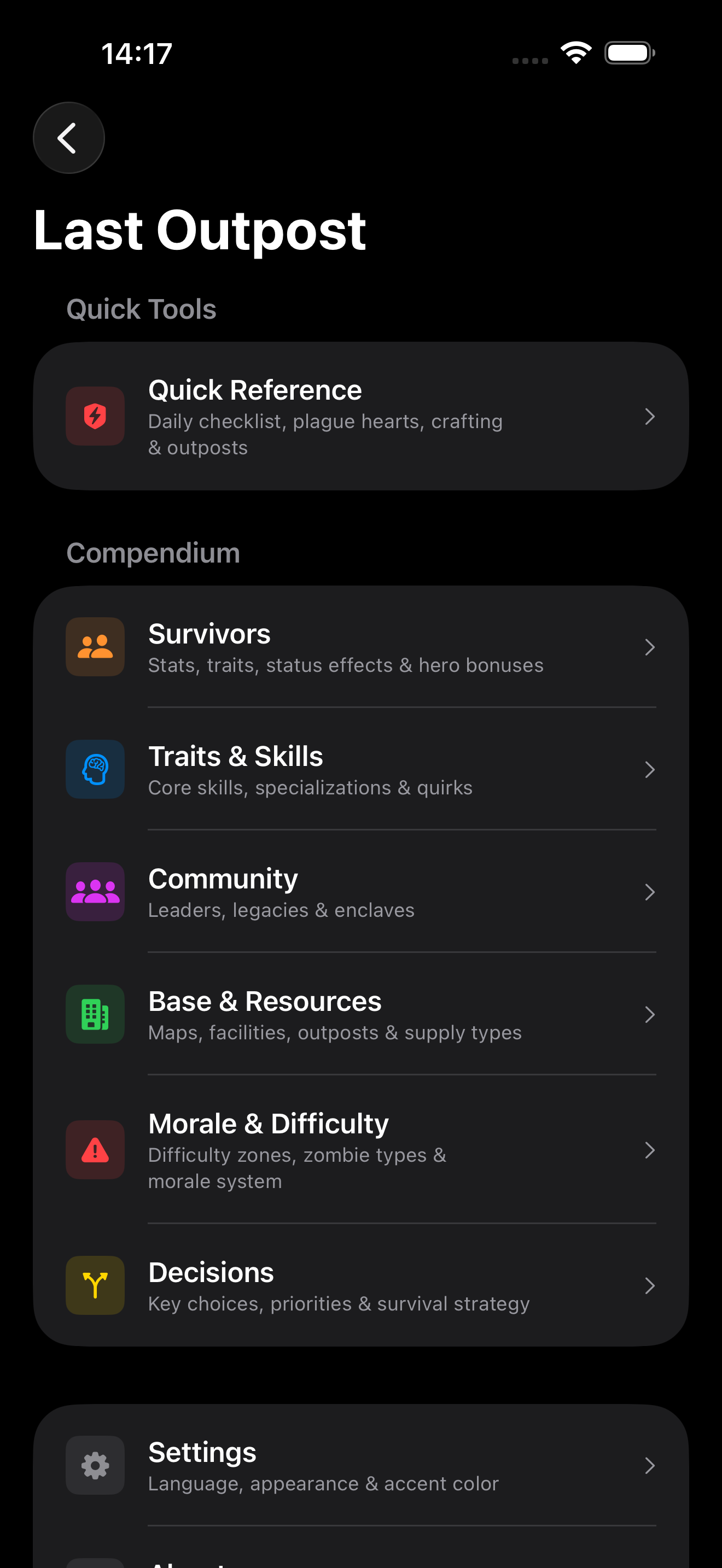Tap the back arrow button
This screenshot has width=722, height=1568.
tap(68, 138)
